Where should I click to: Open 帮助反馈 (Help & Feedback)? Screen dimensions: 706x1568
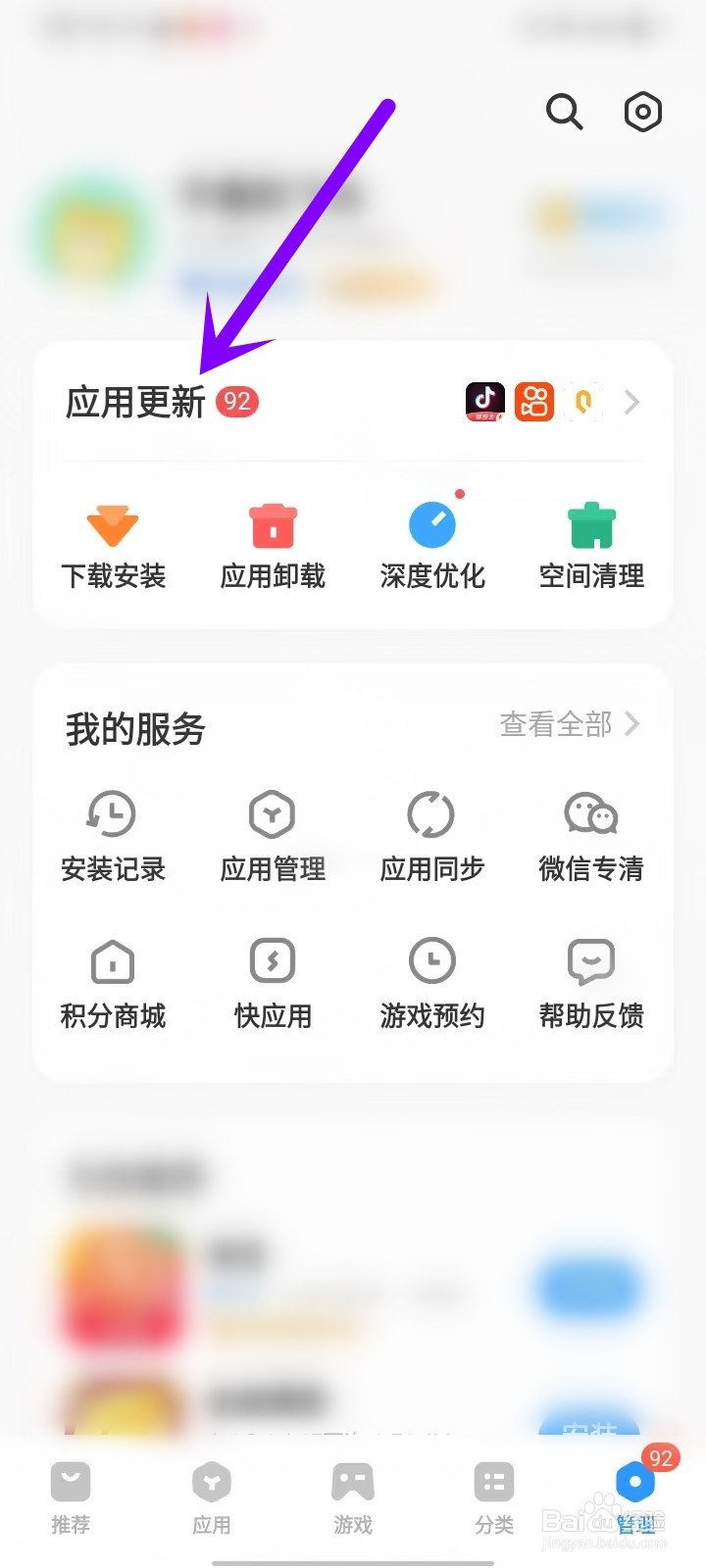590,980
